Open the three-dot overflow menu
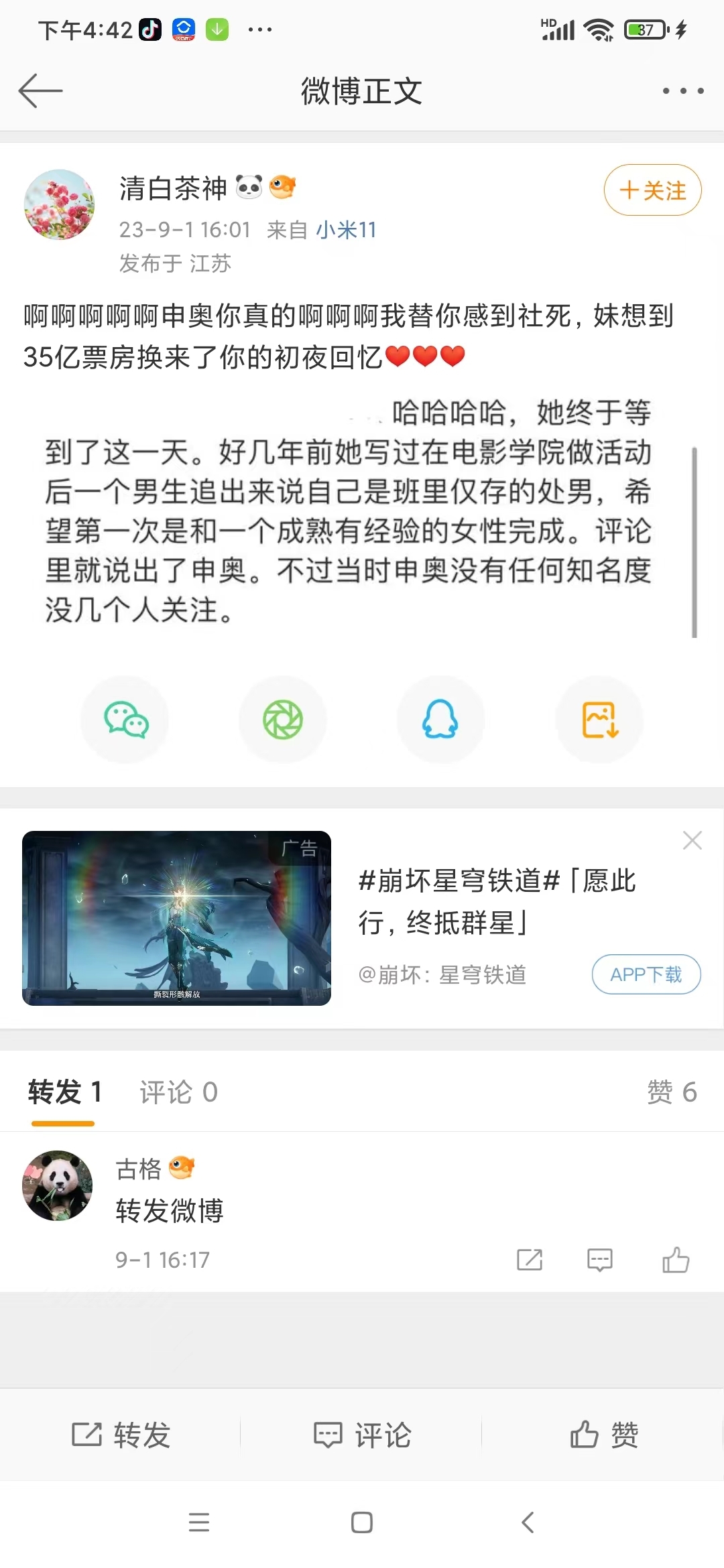 (682, 91)
